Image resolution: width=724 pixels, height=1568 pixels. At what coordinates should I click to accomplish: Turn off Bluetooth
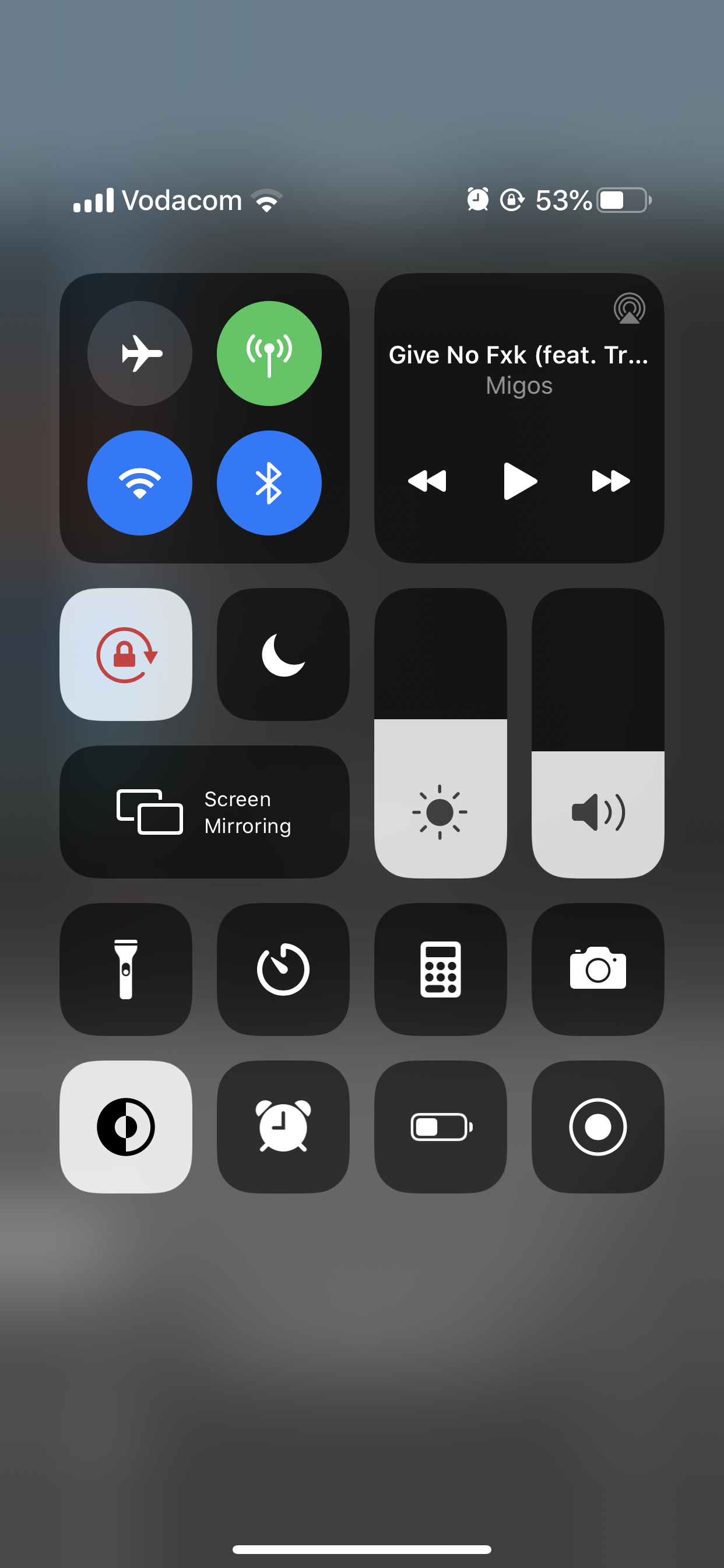[269, 482]
